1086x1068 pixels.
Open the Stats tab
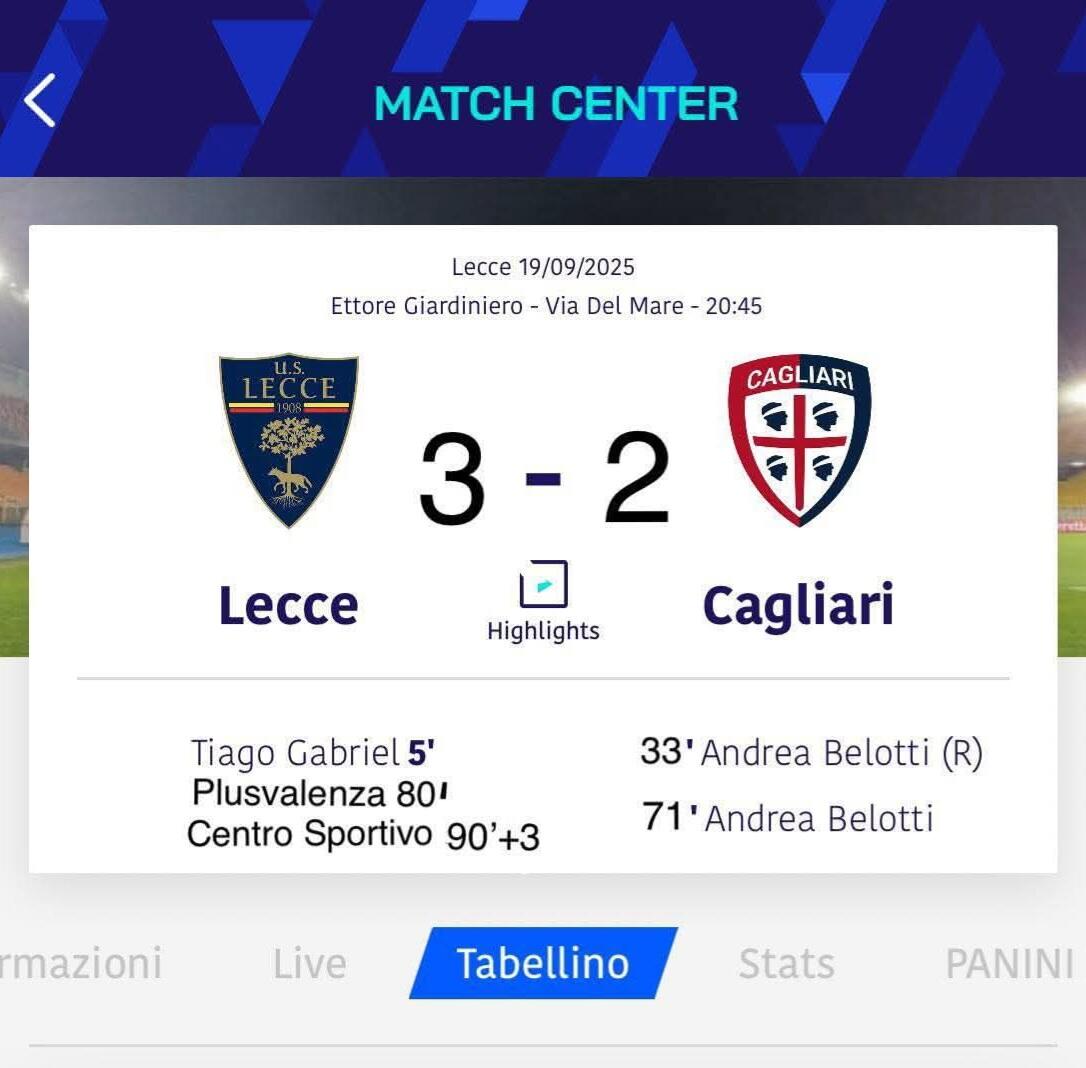pyautogui.click(x=786, y=963)
